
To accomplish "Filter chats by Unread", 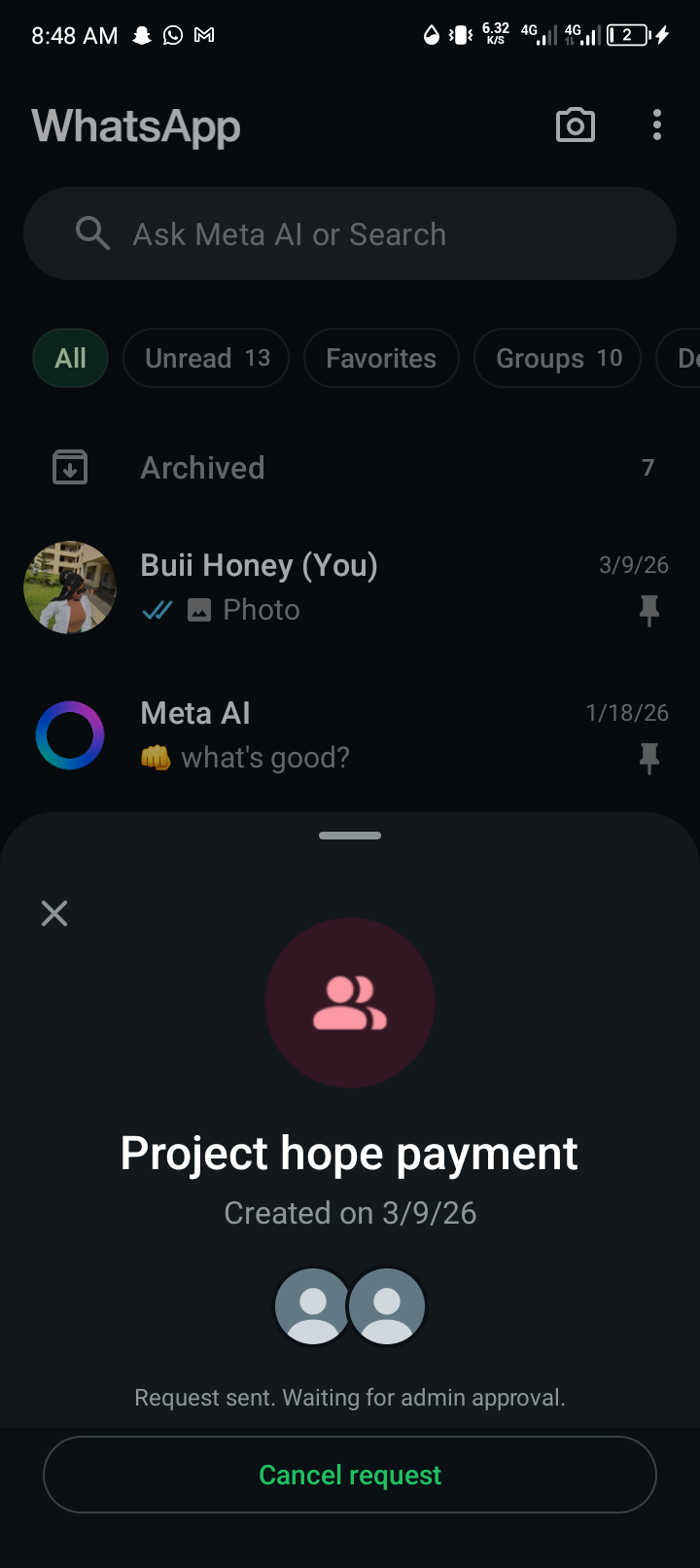I will [206, 358].
